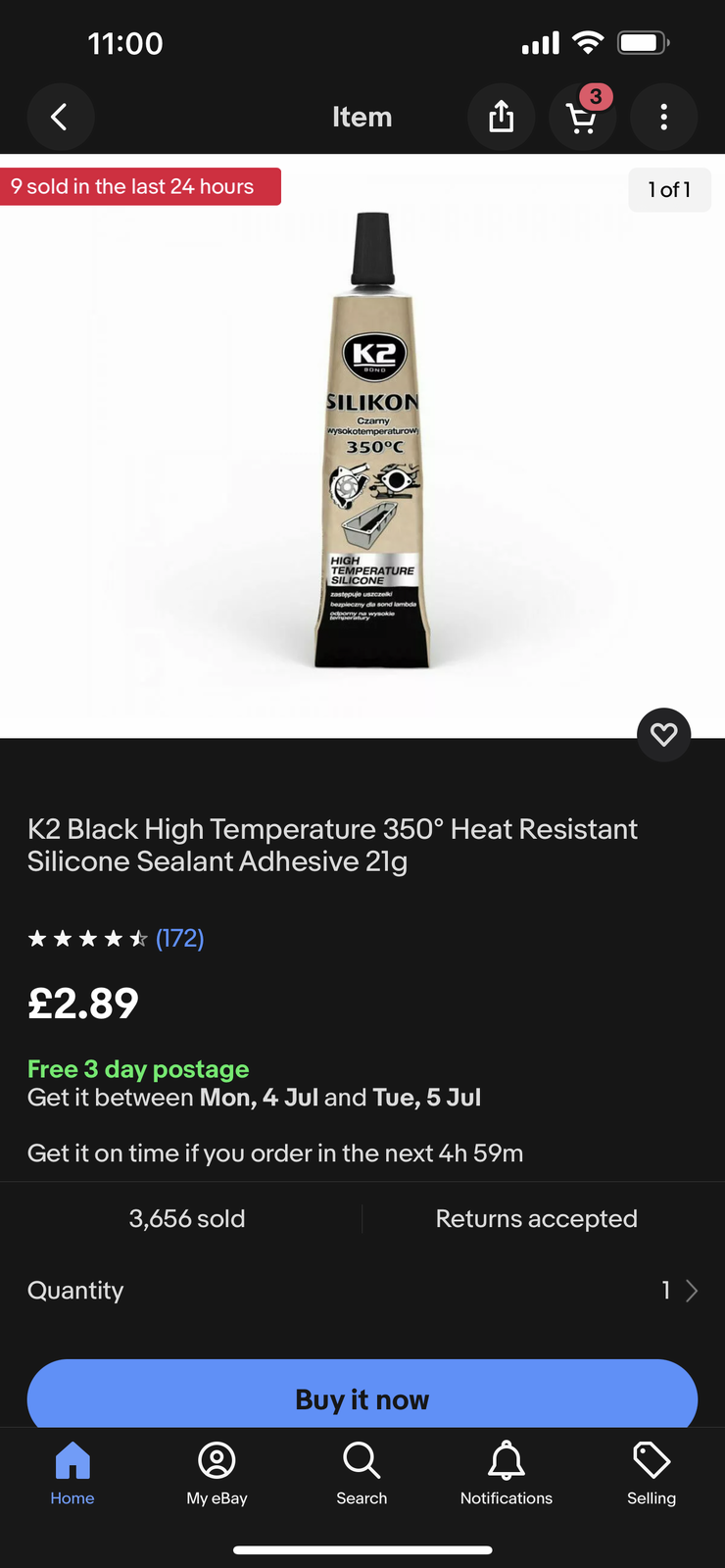Go back using the back arrow
725x1568 pixels.
click(x=60, y=118)
